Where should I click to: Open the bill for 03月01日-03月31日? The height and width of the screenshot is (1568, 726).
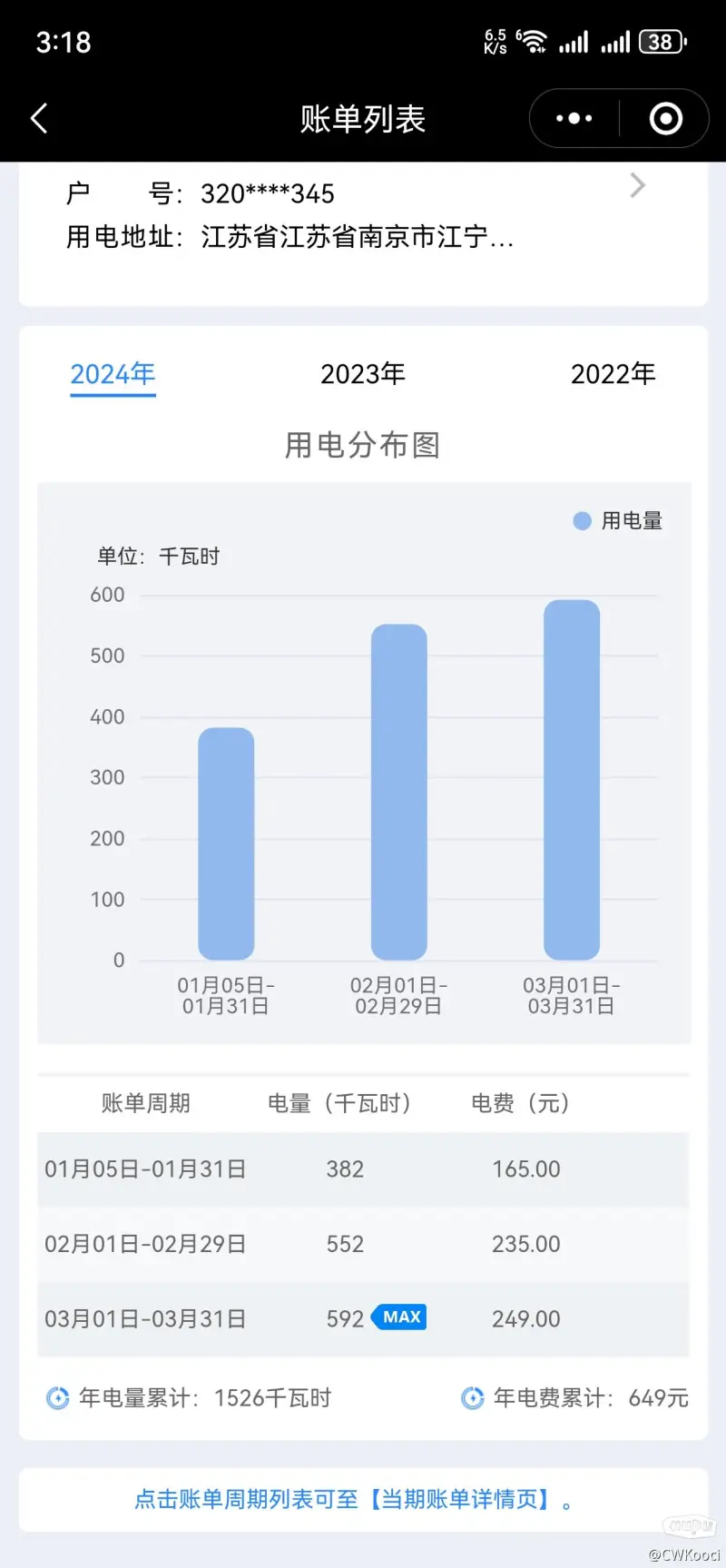click(363, 1319)
